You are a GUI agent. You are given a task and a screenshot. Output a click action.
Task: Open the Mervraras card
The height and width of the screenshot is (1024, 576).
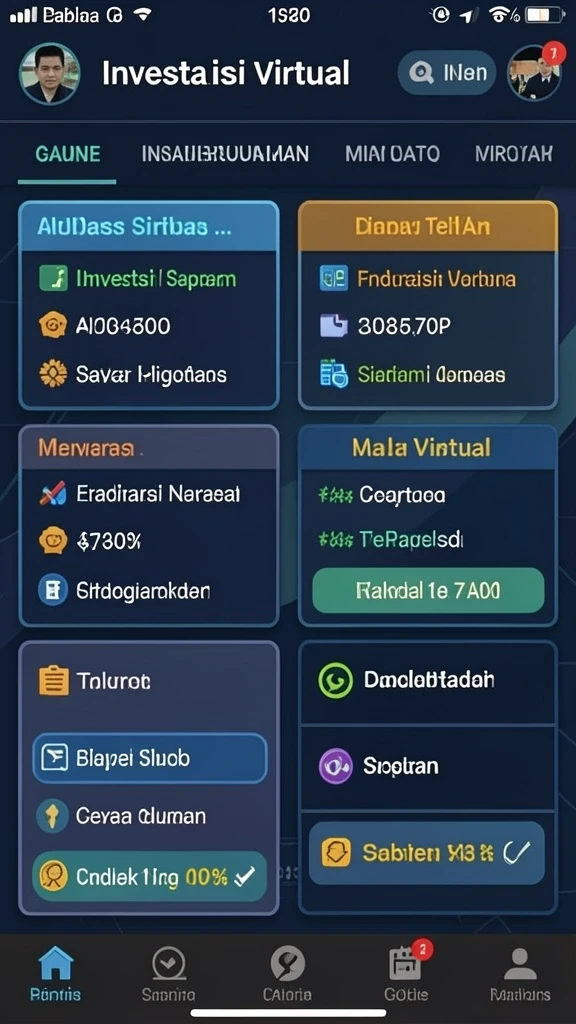(x=149, y=526)
